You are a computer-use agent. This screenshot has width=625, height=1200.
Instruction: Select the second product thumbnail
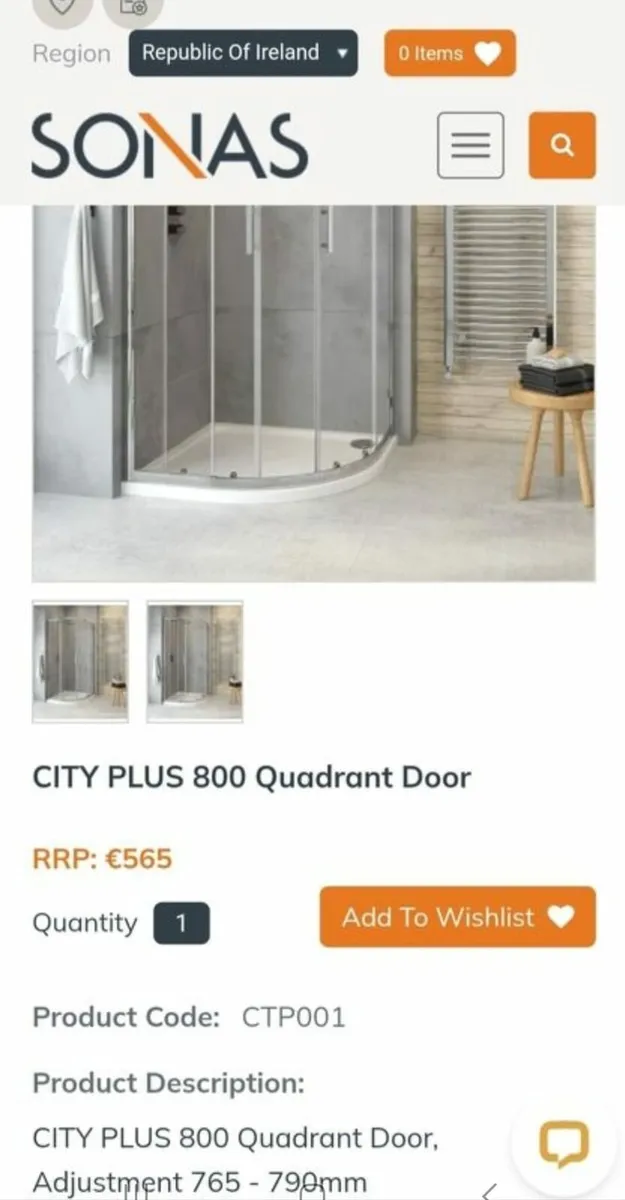[195, 661]
